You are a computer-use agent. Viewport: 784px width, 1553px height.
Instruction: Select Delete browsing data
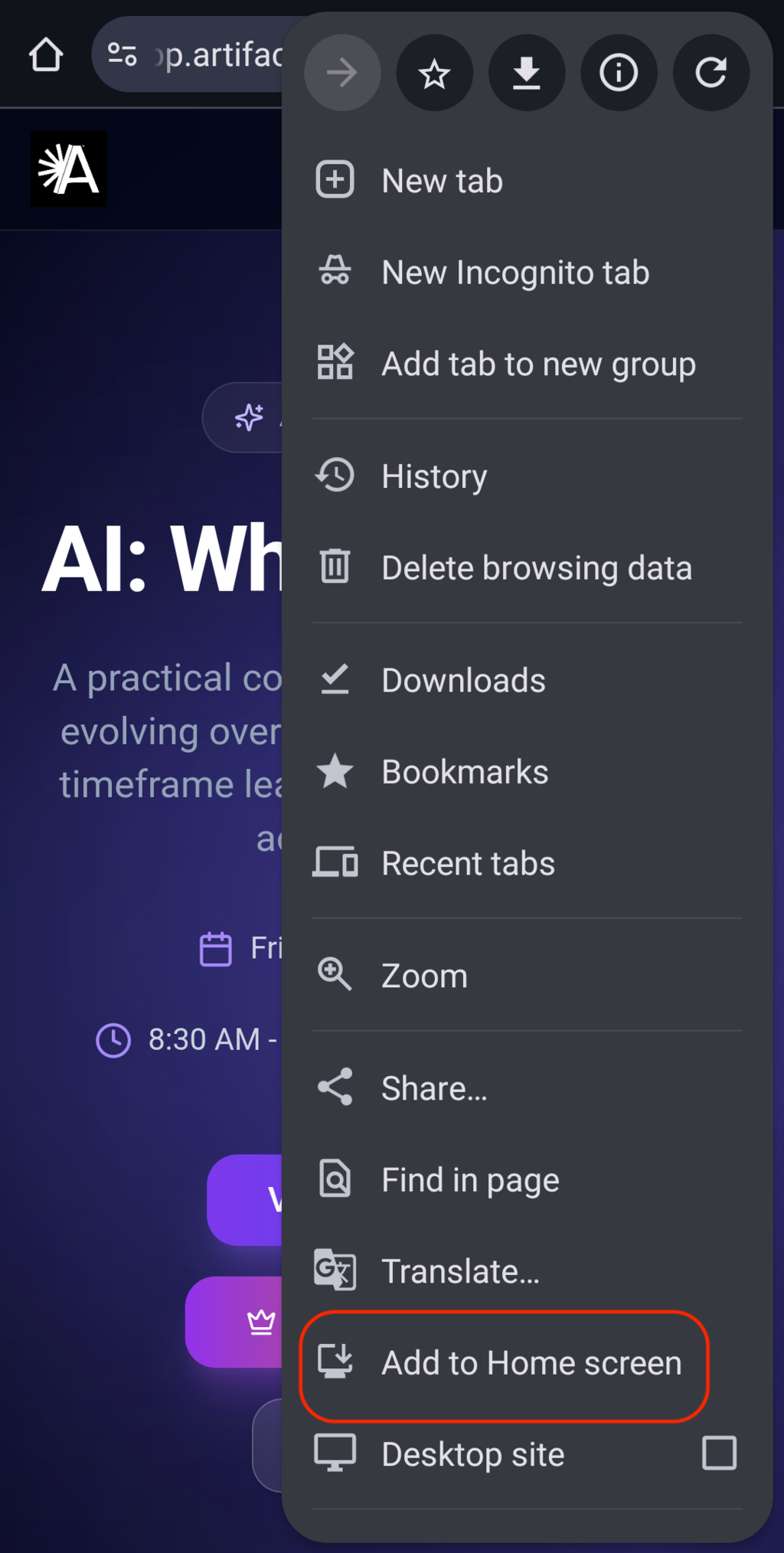536,568
